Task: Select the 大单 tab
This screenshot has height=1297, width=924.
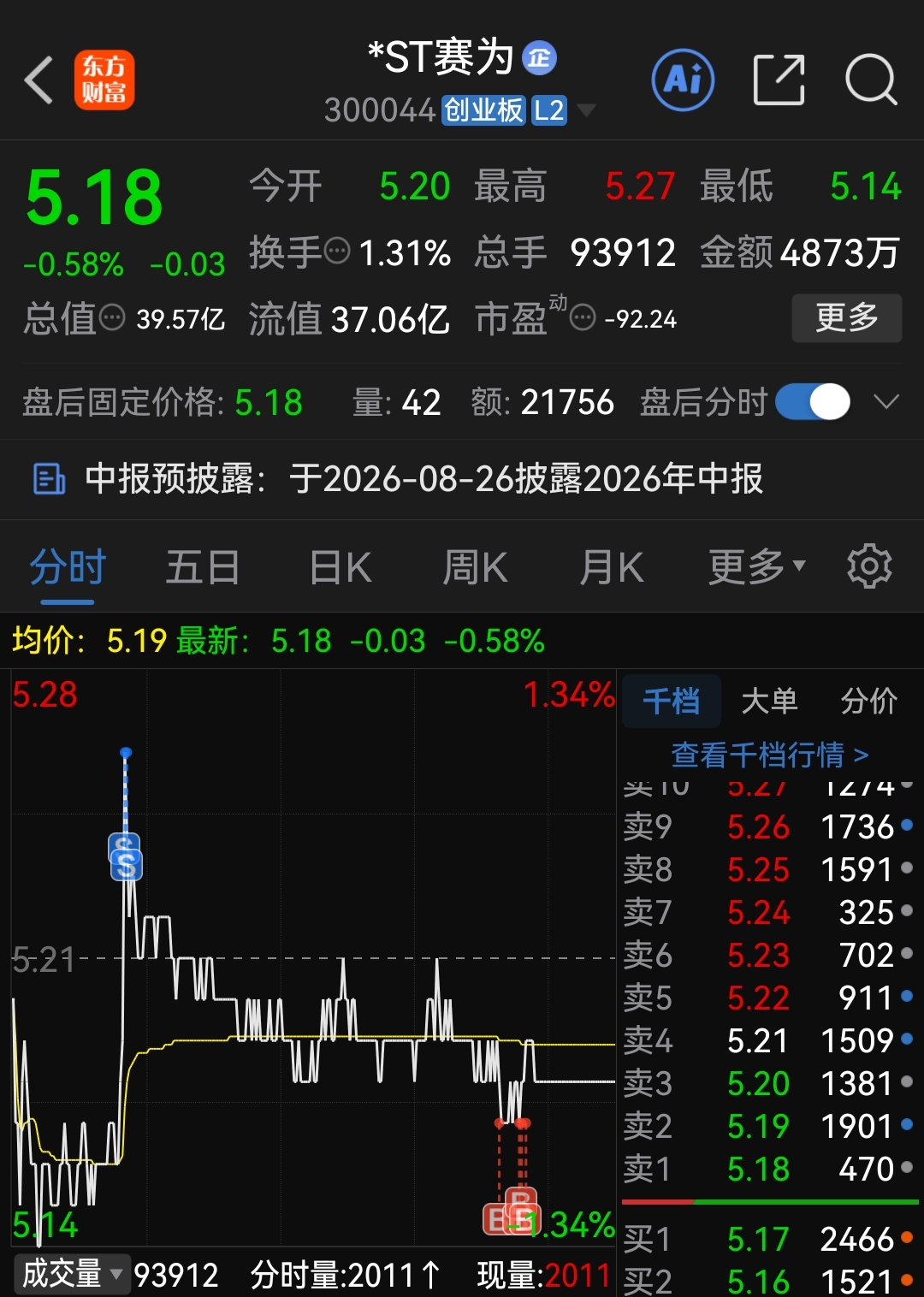Action: tap(769, 701)
